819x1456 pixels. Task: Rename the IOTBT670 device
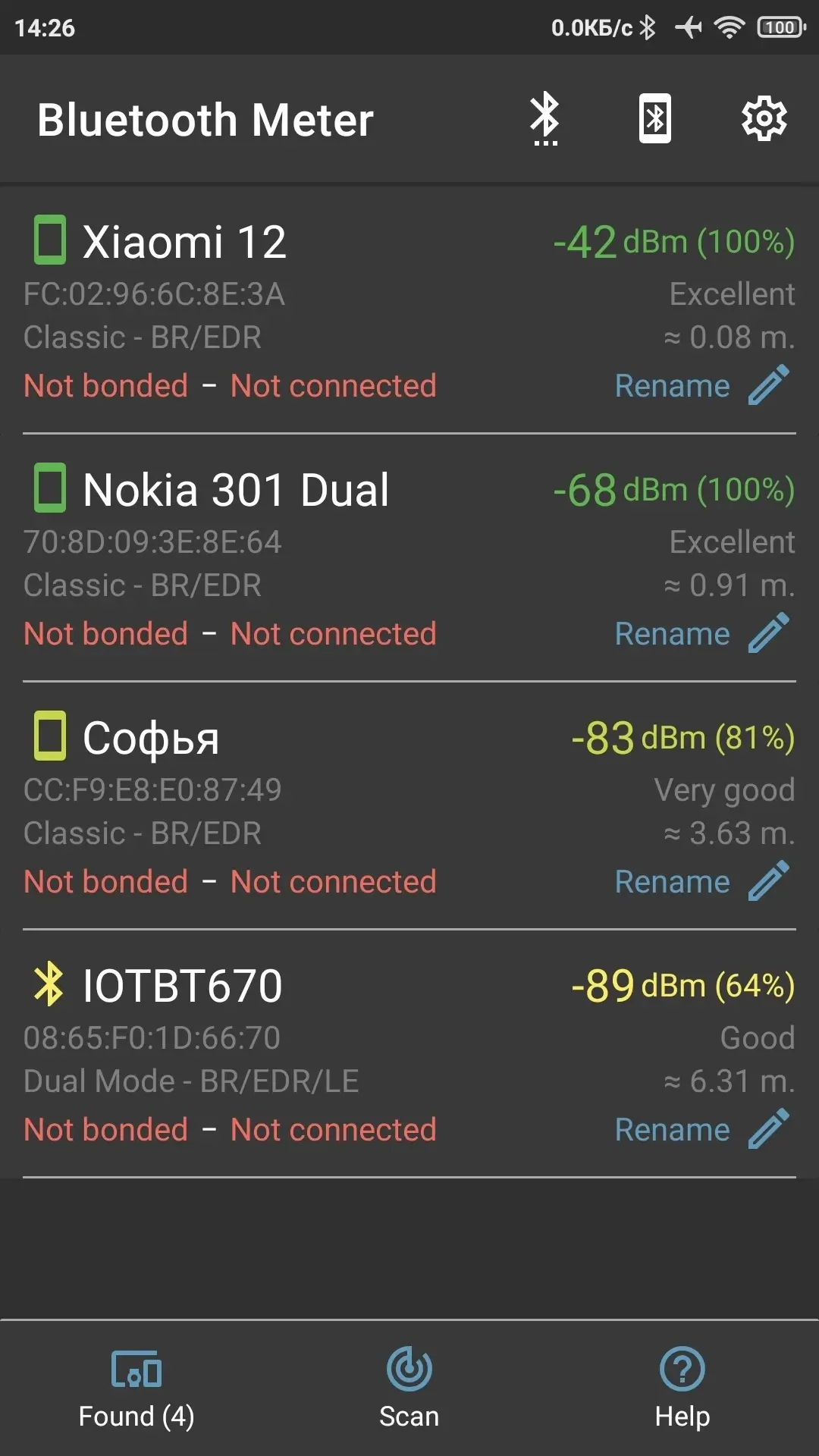click(701, 1130)
